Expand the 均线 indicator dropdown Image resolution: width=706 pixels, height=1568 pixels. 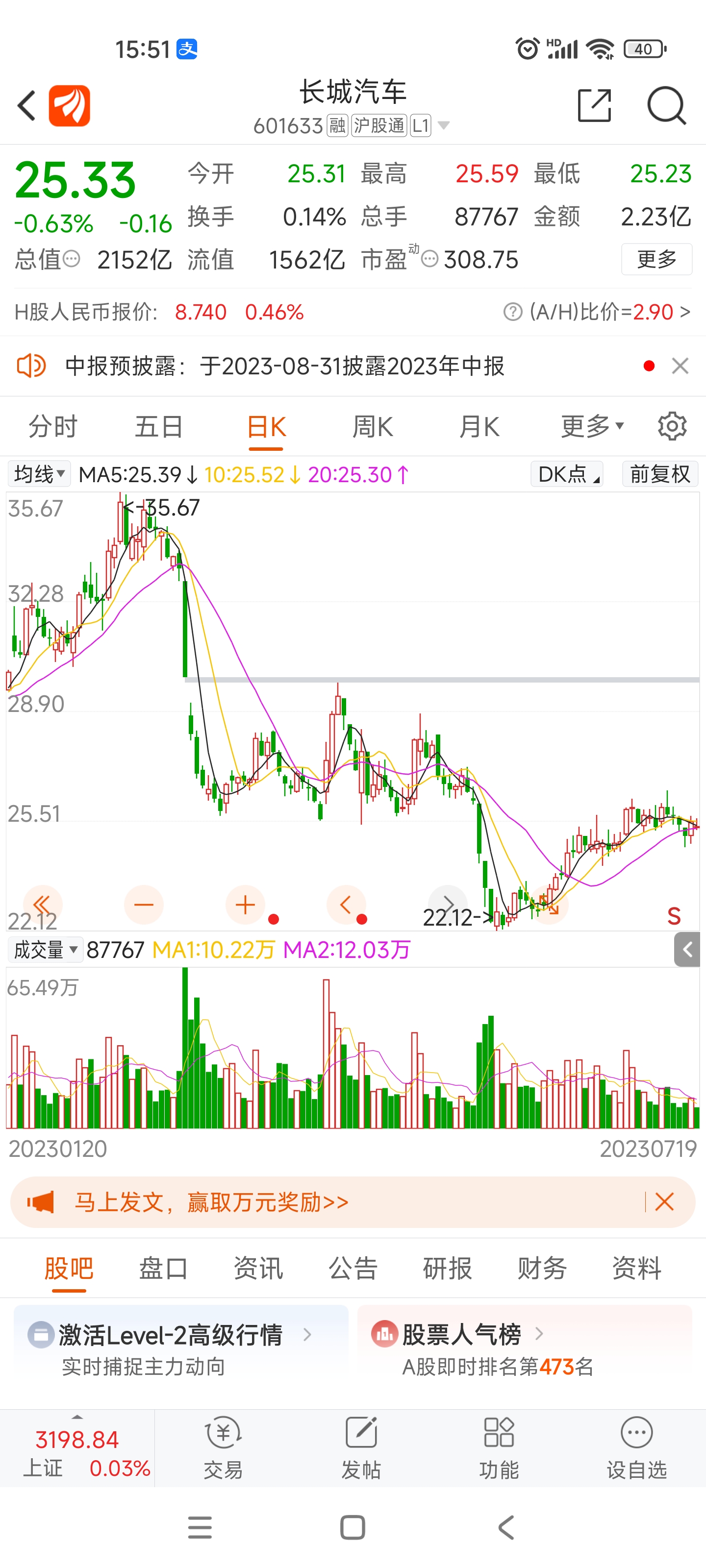[39, 473]
